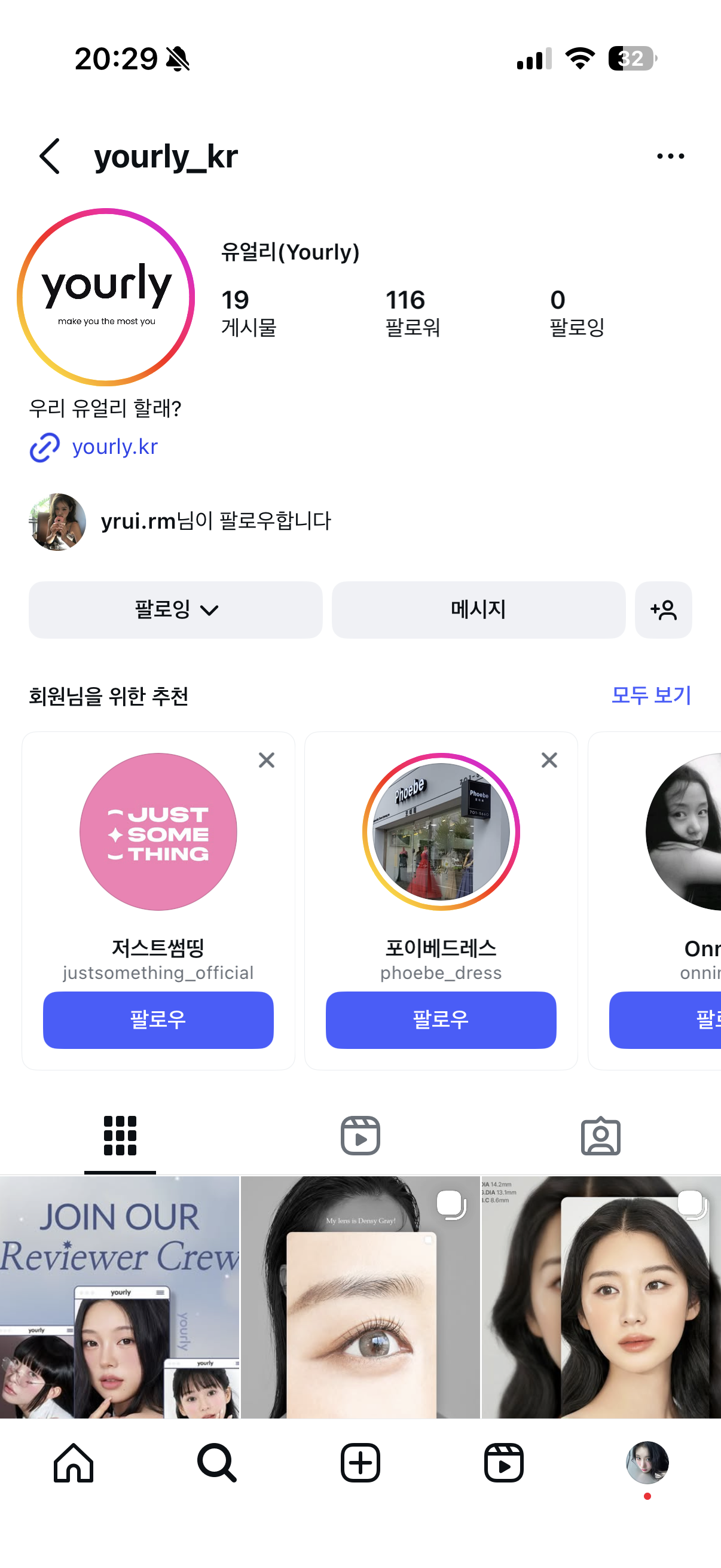Open the Join Our Reviewer Crew post

tap(119, 1297)
